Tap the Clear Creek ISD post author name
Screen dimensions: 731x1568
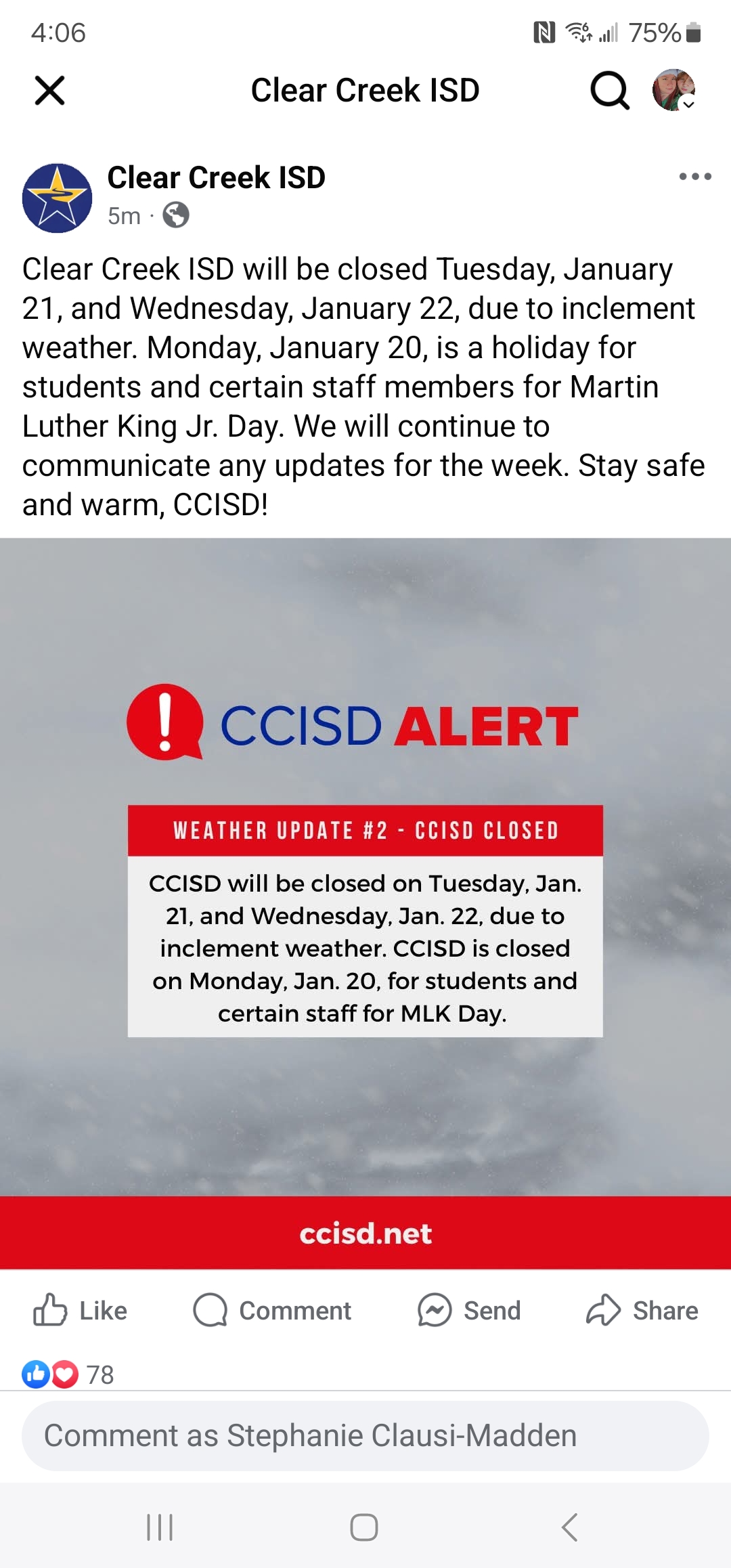pos(217,177)
